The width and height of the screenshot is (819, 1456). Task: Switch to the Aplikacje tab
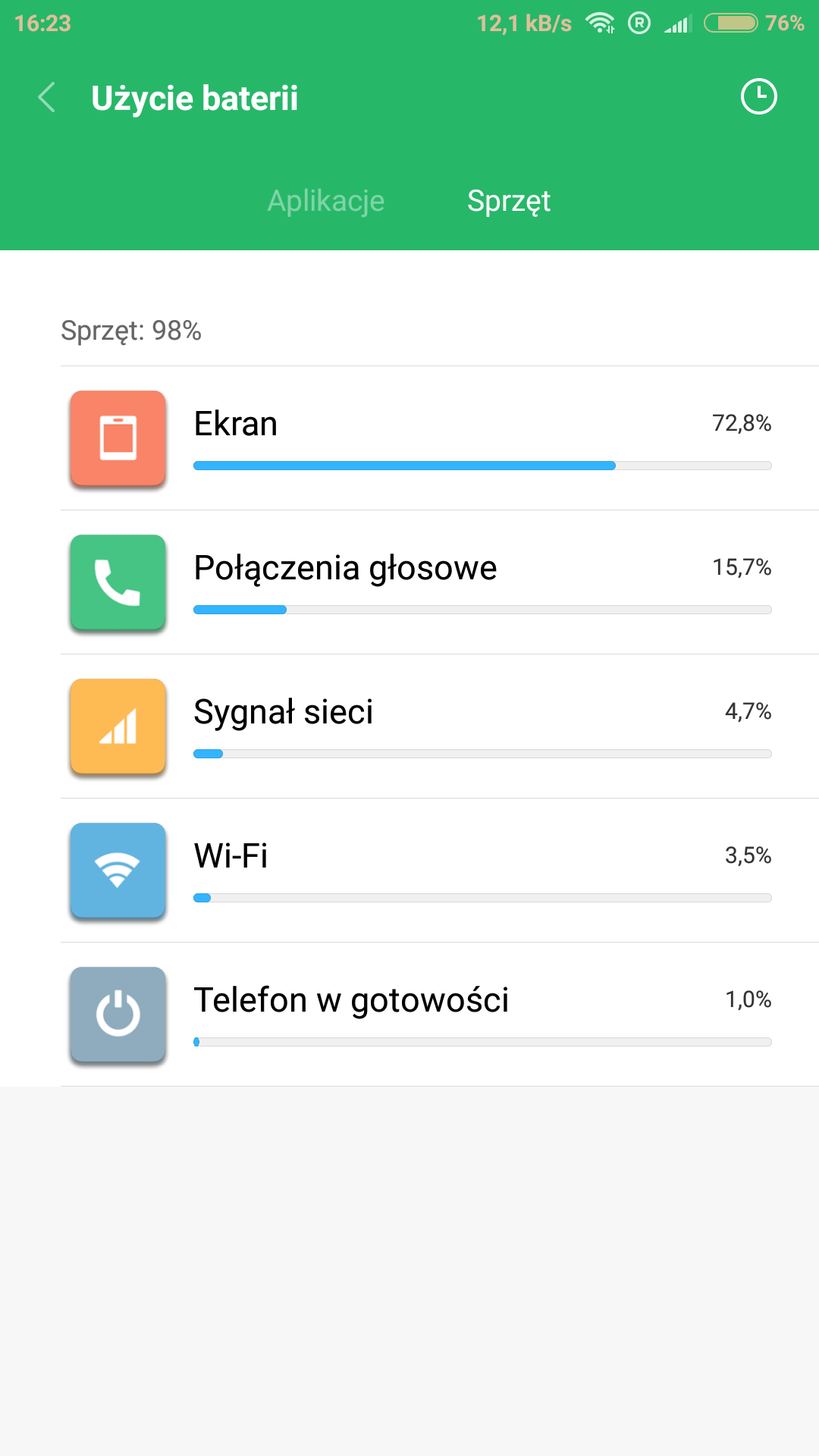point(326,201)
